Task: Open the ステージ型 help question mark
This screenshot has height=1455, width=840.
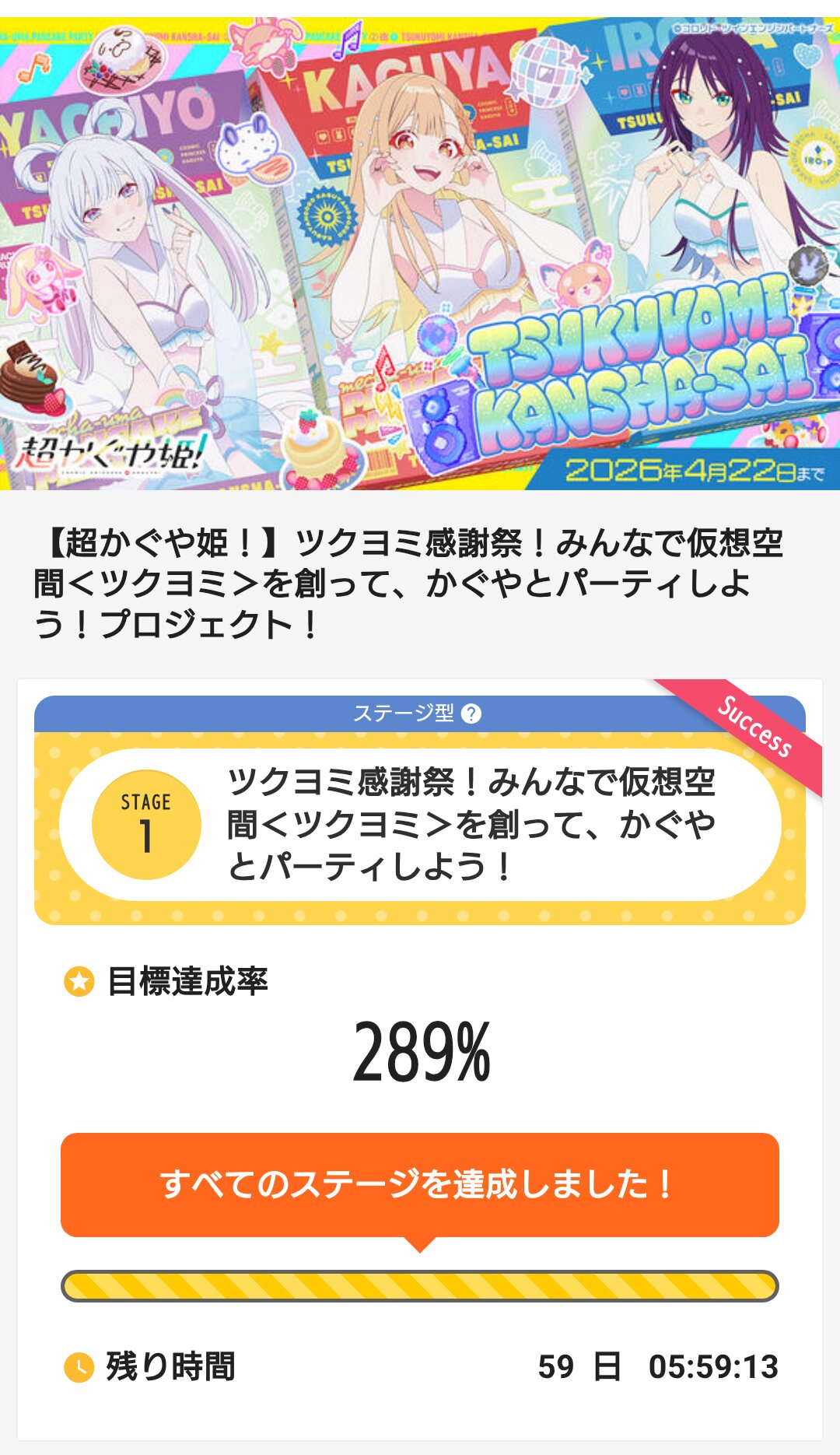Action: pyautogui.click(x=471, y=713)
